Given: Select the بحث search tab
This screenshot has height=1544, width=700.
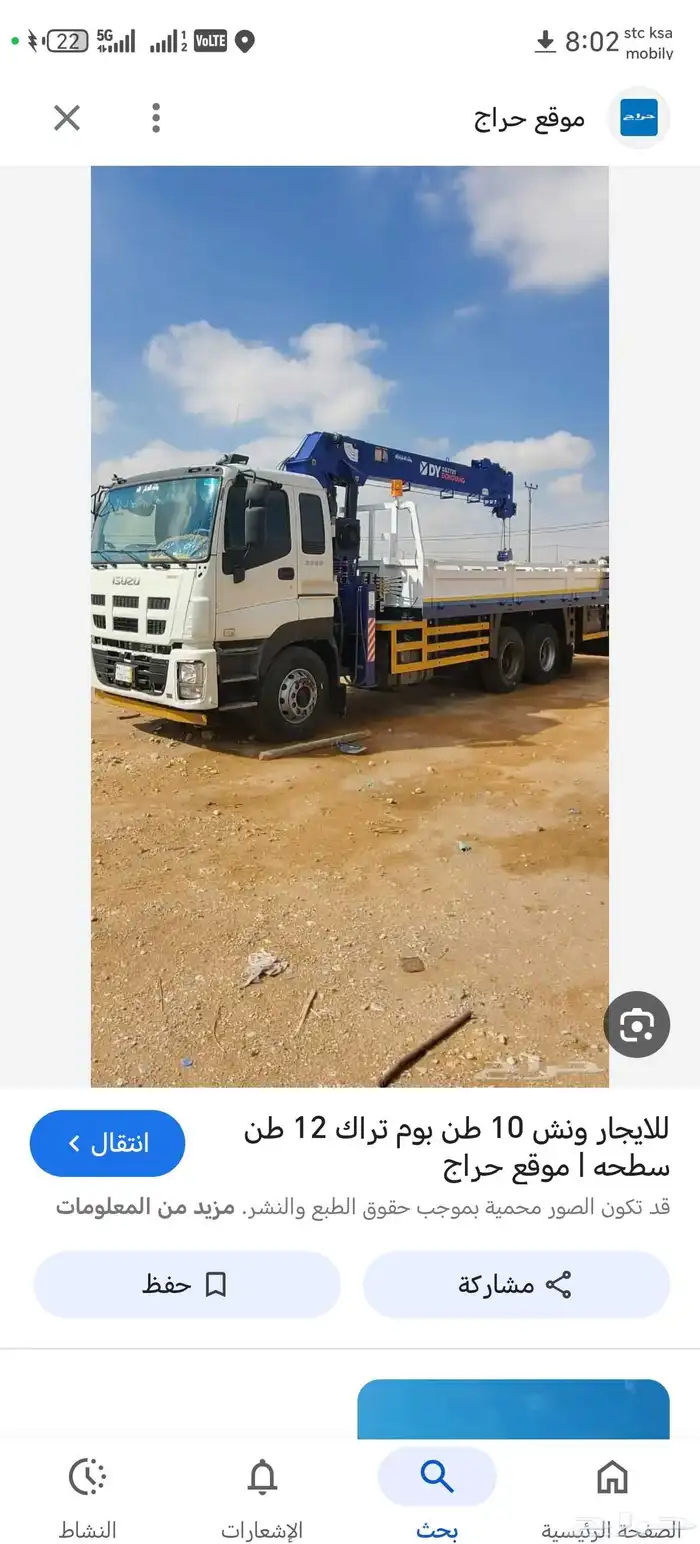Looking at the screenshot, I should [x=437, y=1497].
